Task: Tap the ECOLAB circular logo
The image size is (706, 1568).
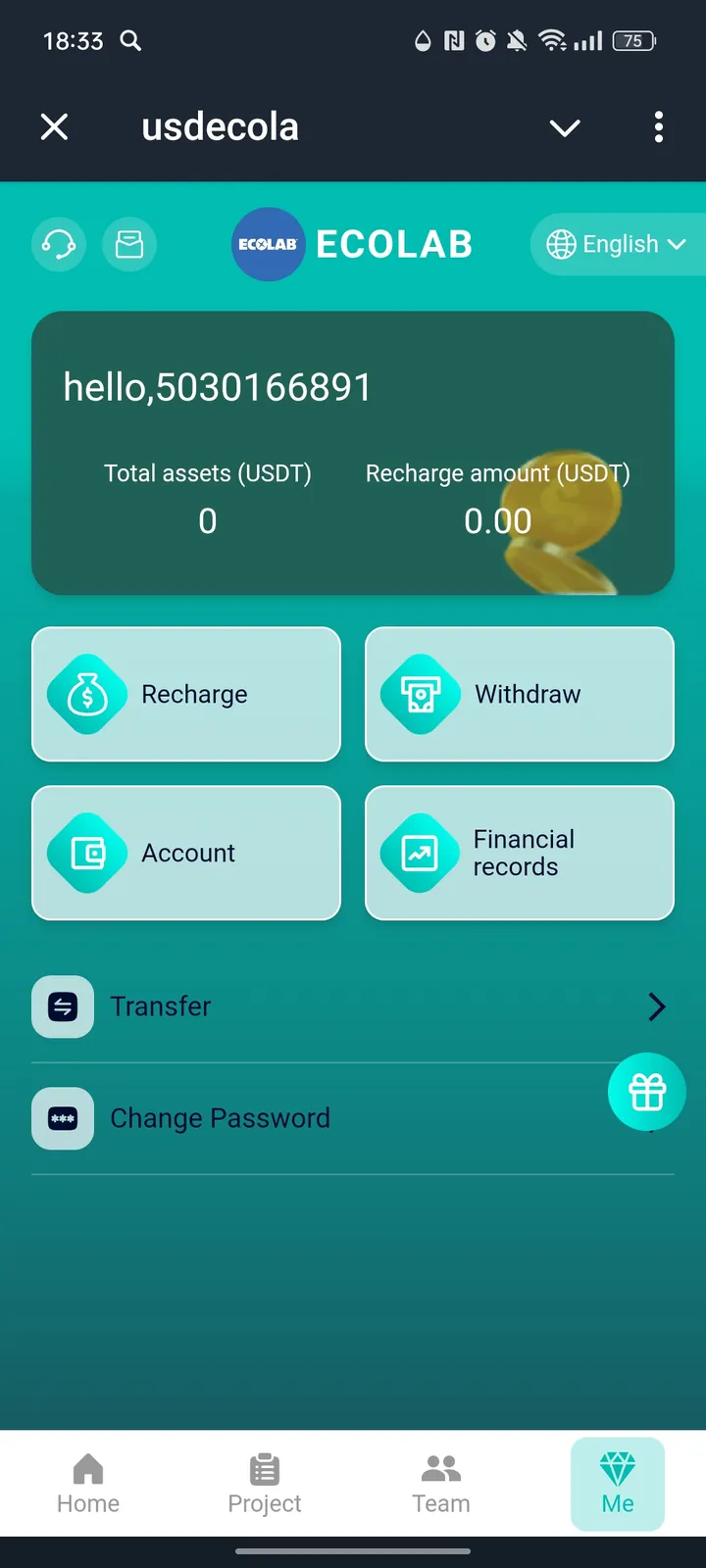Action: pyautogui.click(x=268, y=244)
